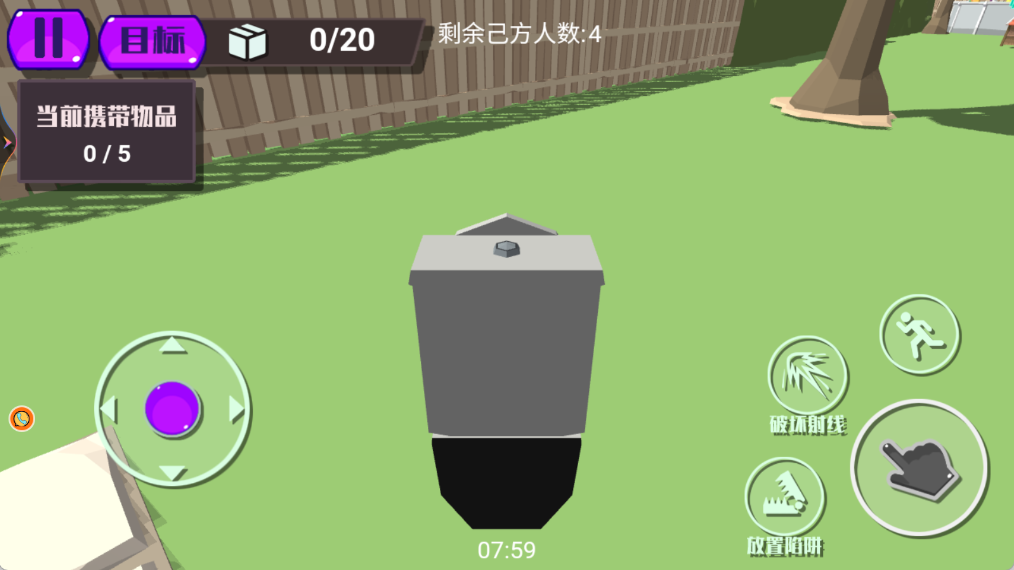This screenshot has width=1014, height=570.
Task: Tap the joystick left arrow
Action: [109, 410]
